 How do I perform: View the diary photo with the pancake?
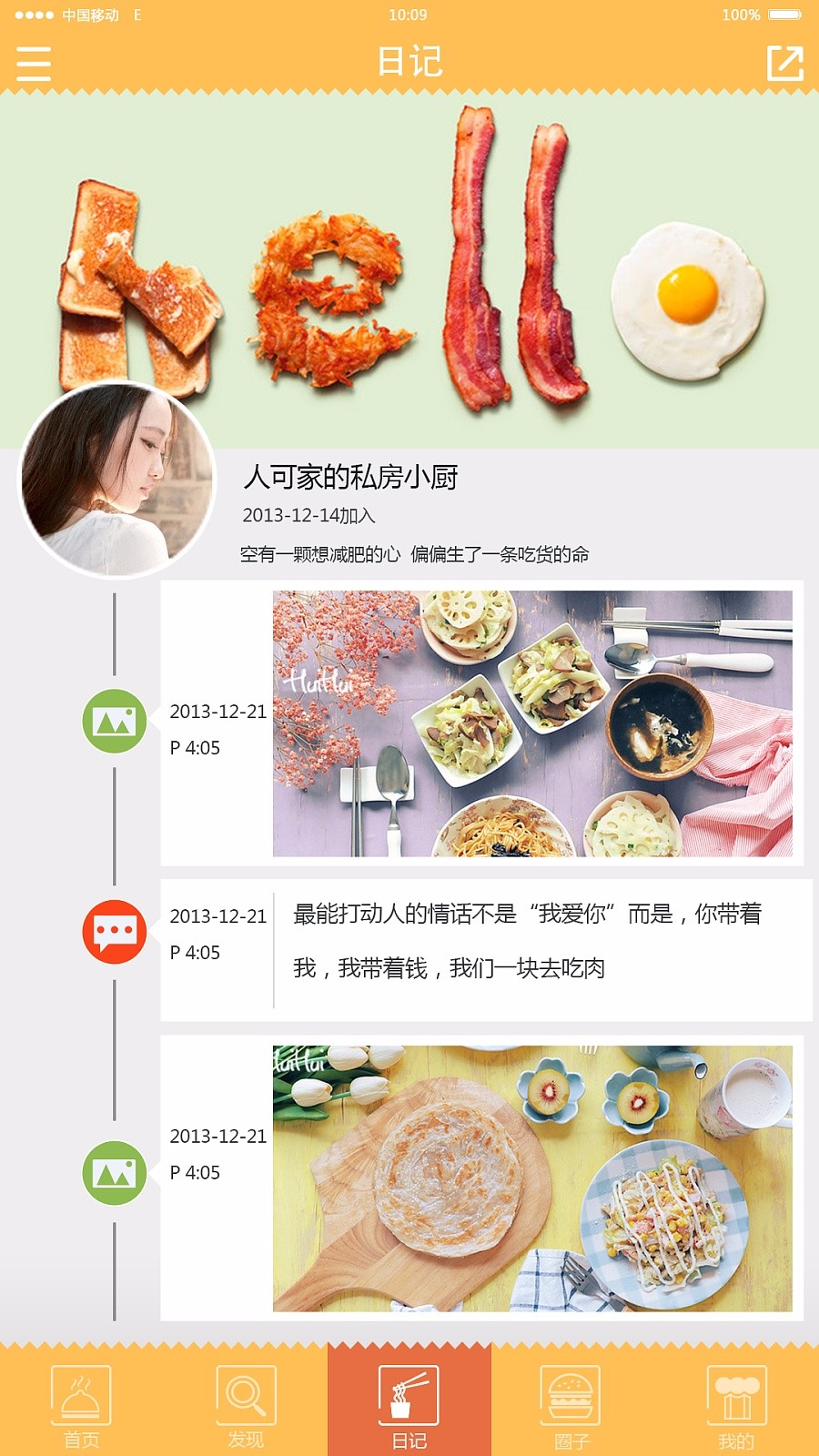(532, 1178)
